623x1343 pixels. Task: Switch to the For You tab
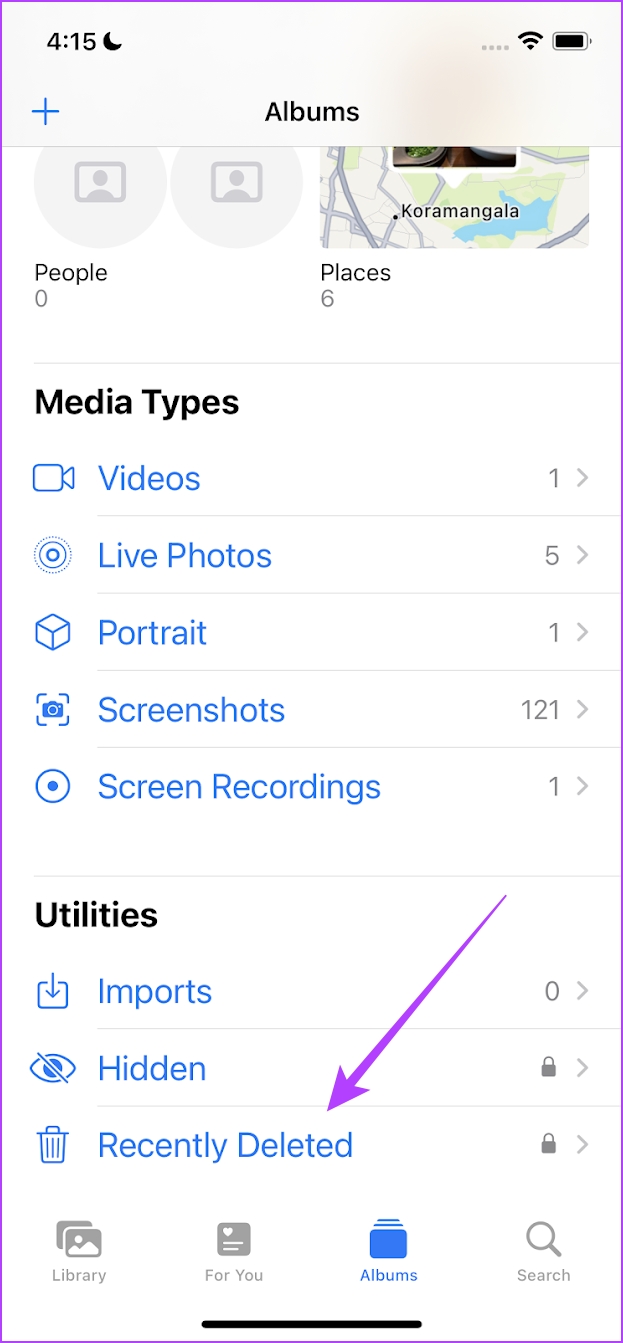click(x=234, y=1251)
